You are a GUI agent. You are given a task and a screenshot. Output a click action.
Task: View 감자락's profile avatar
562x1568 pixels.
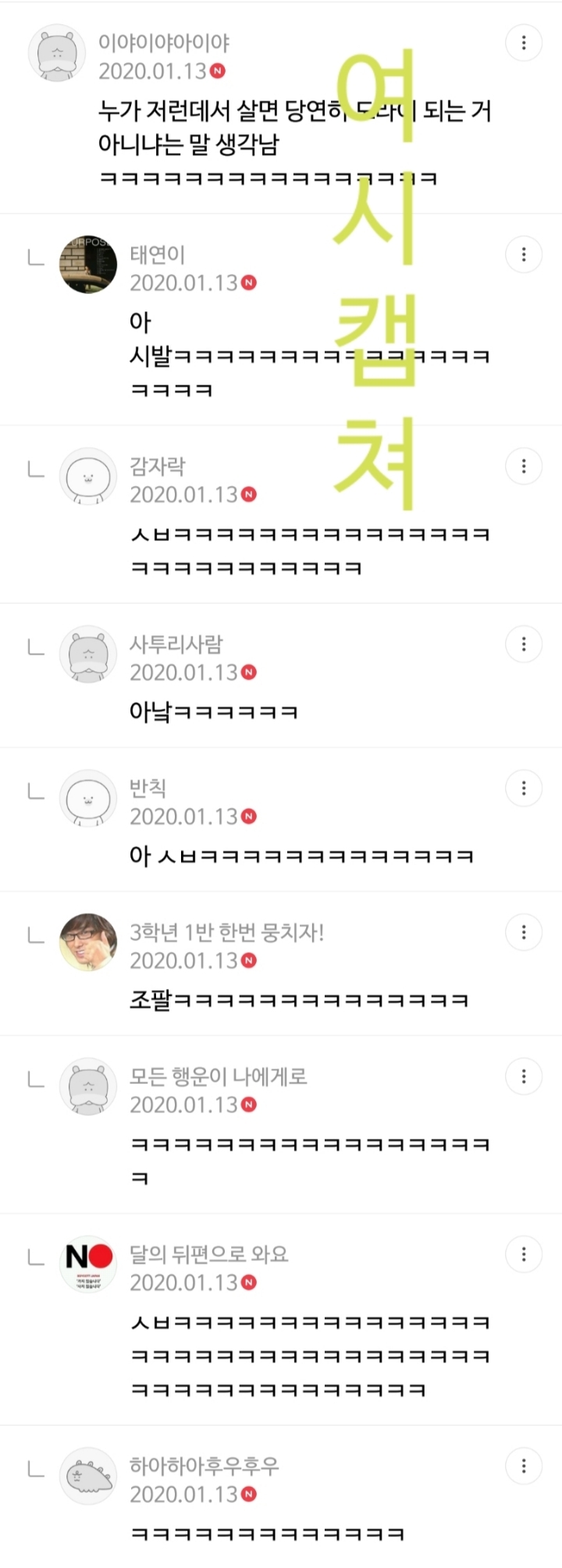pos(88,477)
